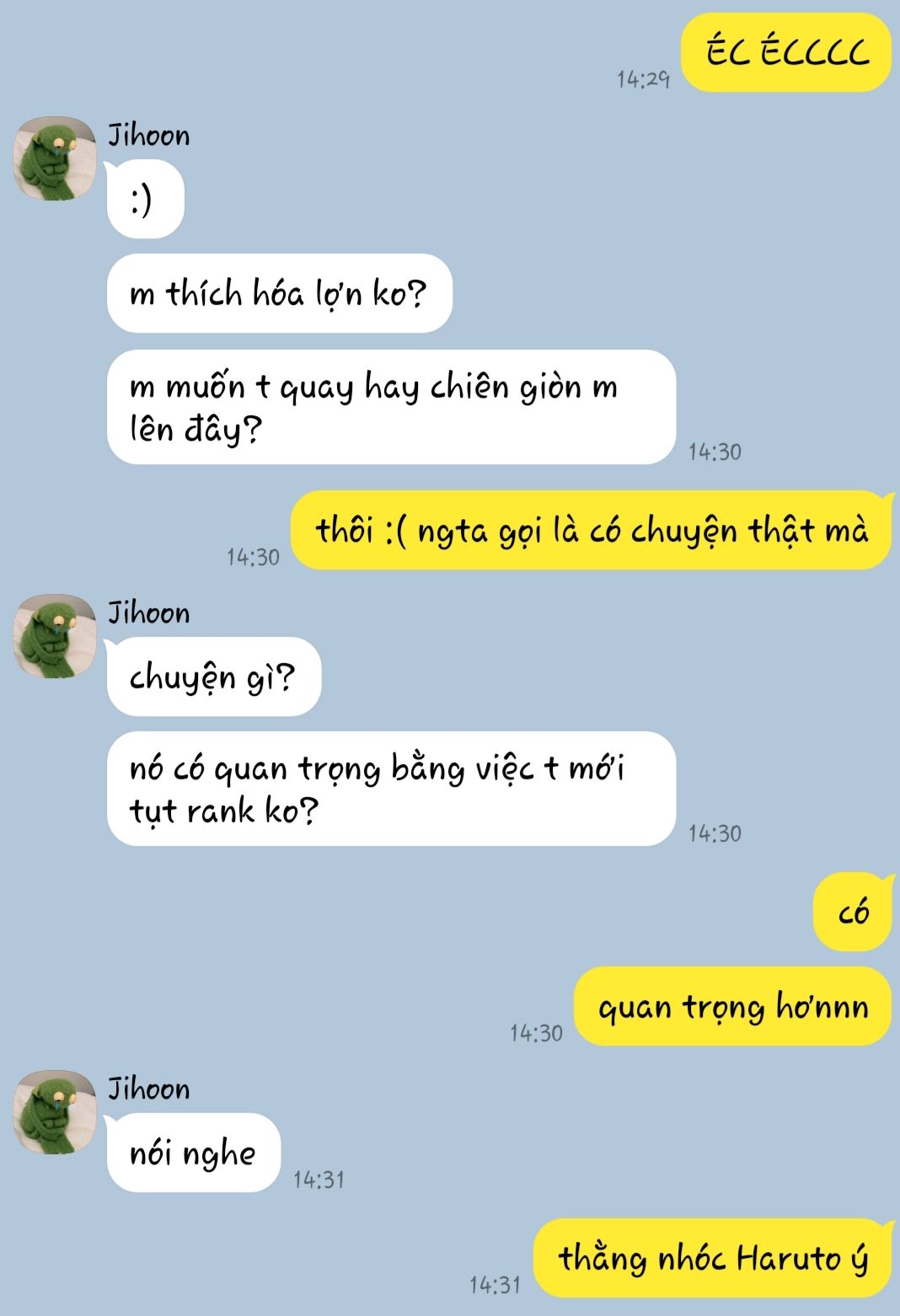Open Jihoon's avatar above the ':)' message

(55, 158)
